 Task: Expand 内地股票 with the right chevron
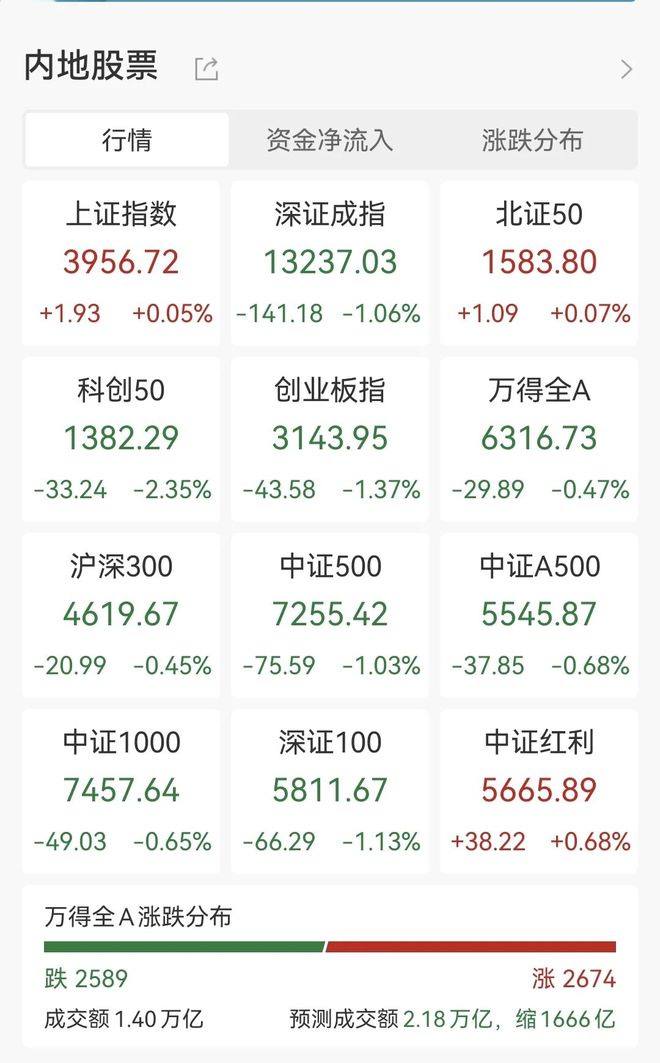tap(626, 69)
